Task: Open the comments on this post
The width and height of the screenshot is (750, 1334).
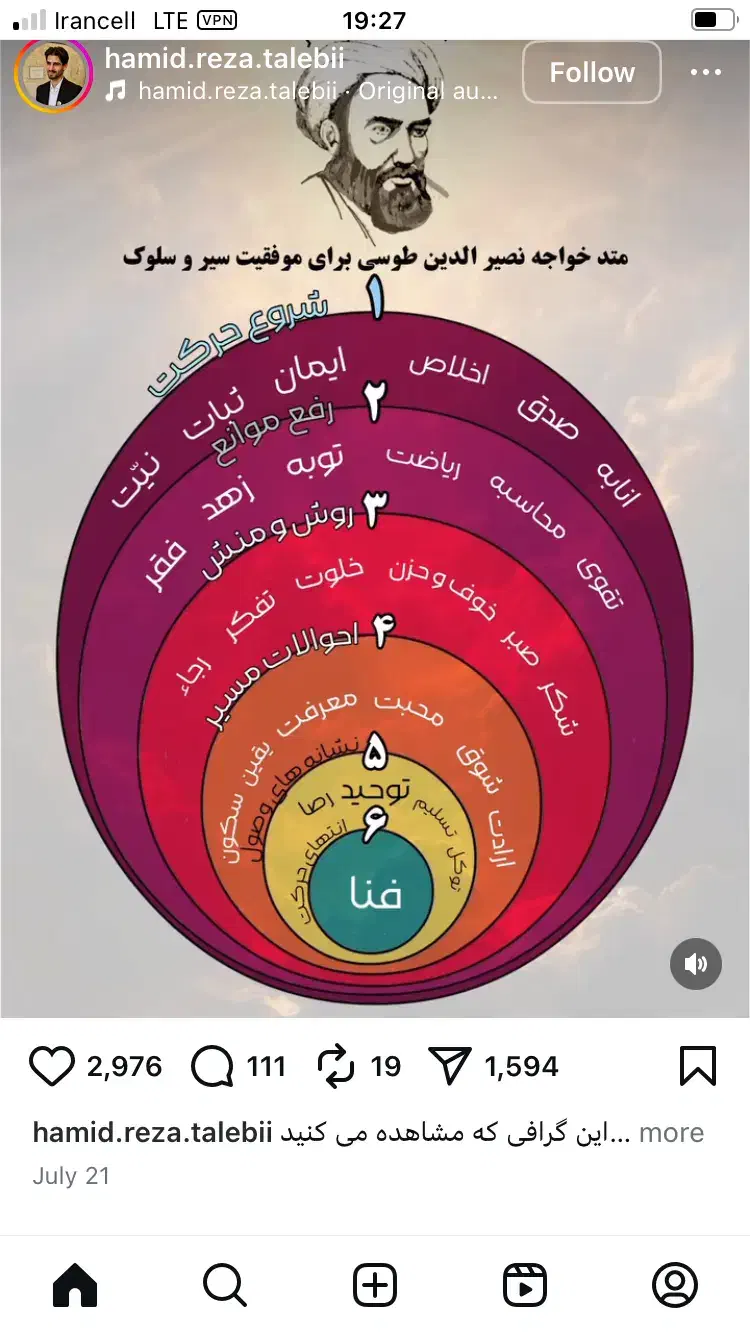Action: point(212,1066)
